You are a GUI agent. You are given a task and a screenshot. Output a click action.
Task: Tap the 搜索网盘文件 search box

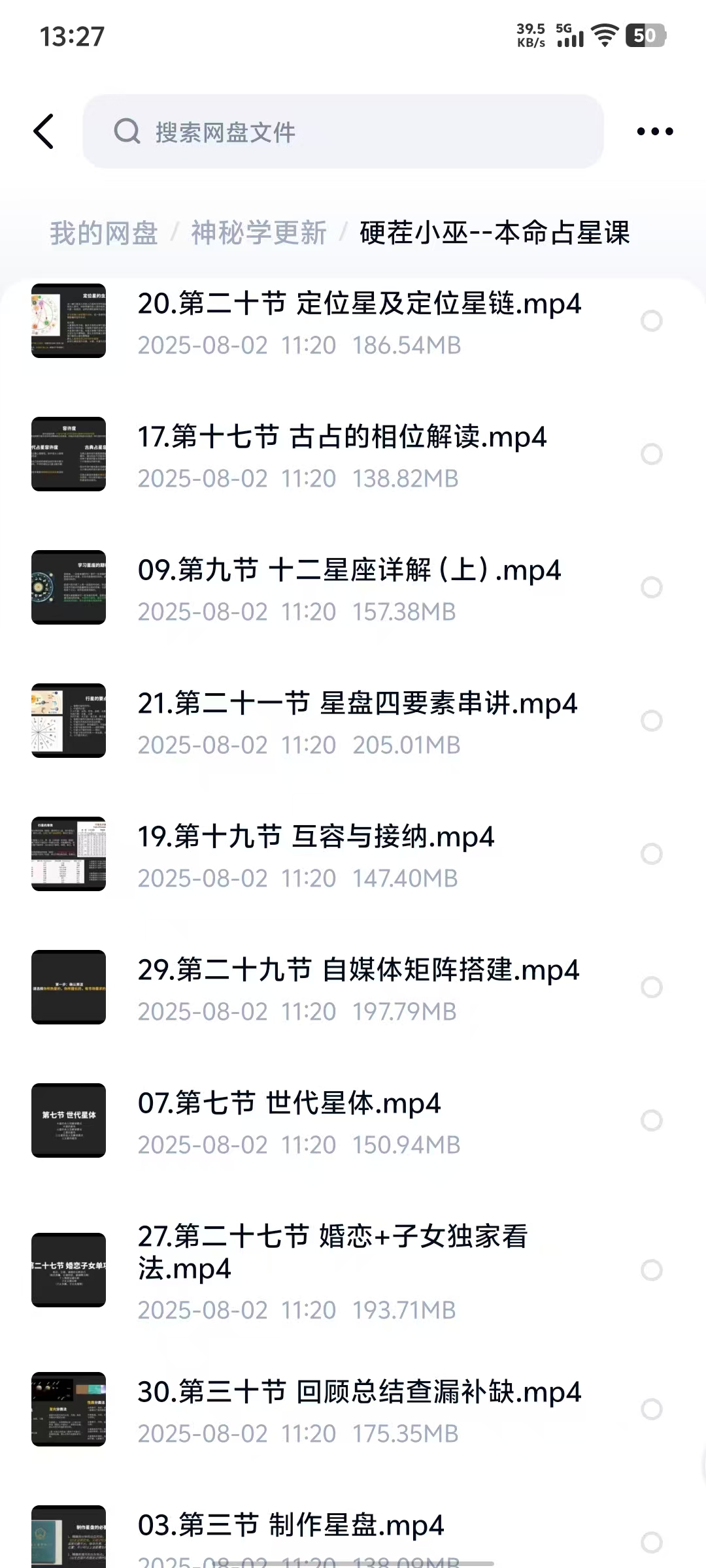click(x=343, y=131)
